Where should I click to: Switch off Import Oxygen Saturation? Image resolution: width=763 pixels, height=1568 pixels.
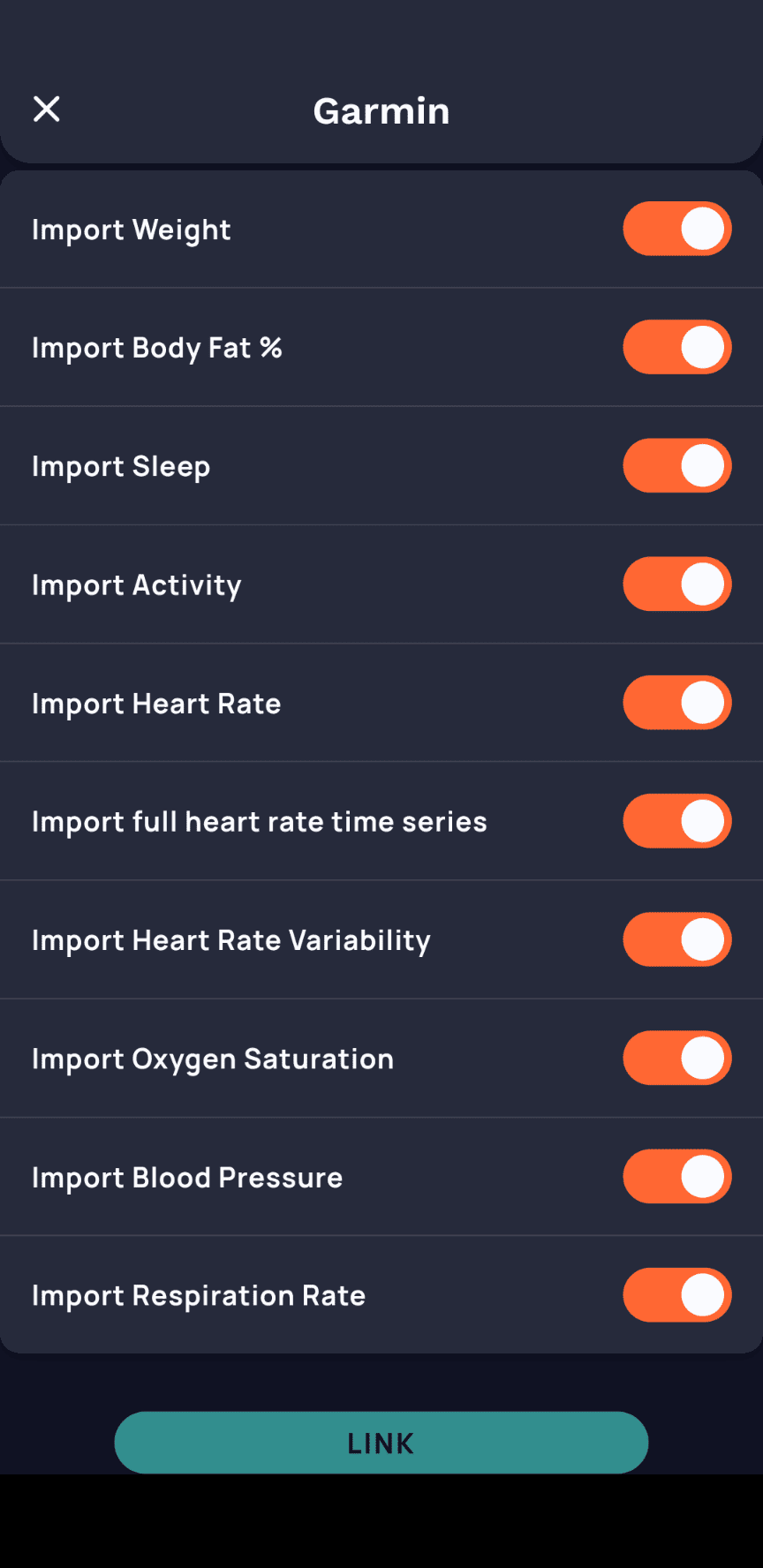click(676, 1058)
